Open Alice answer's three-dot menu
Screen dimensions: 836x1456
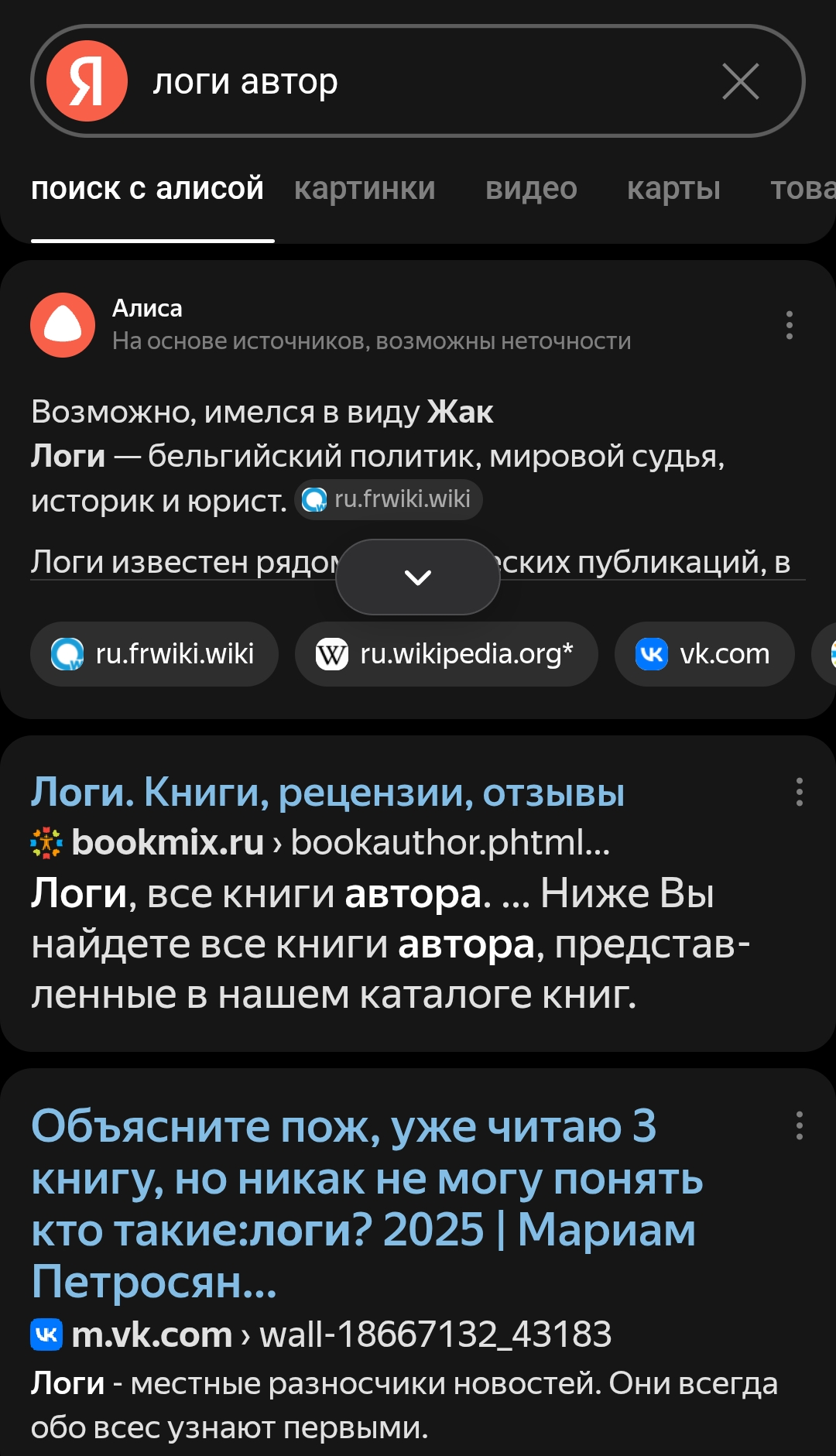click(789, 325)
